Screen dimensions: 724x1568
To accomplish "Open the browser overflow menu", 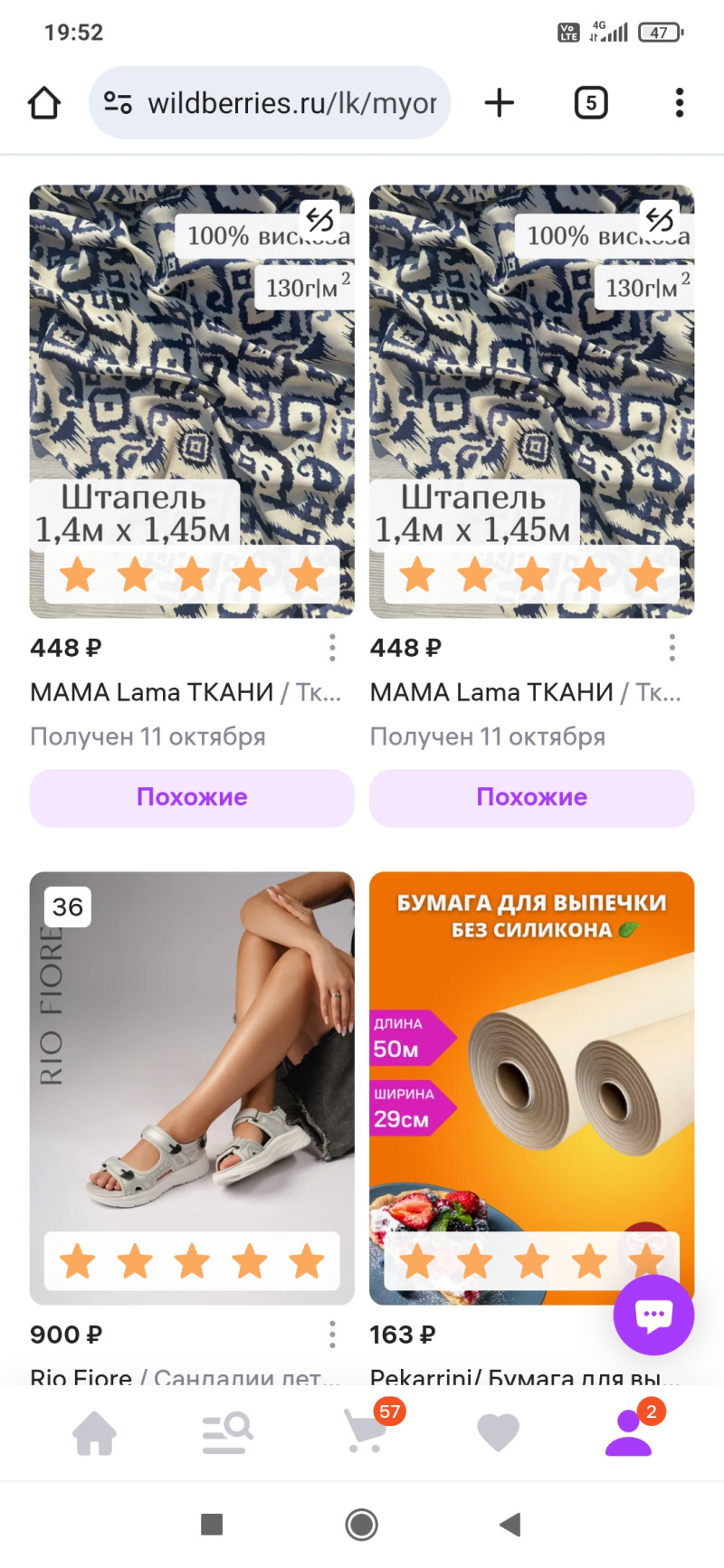I will (679, 103).
